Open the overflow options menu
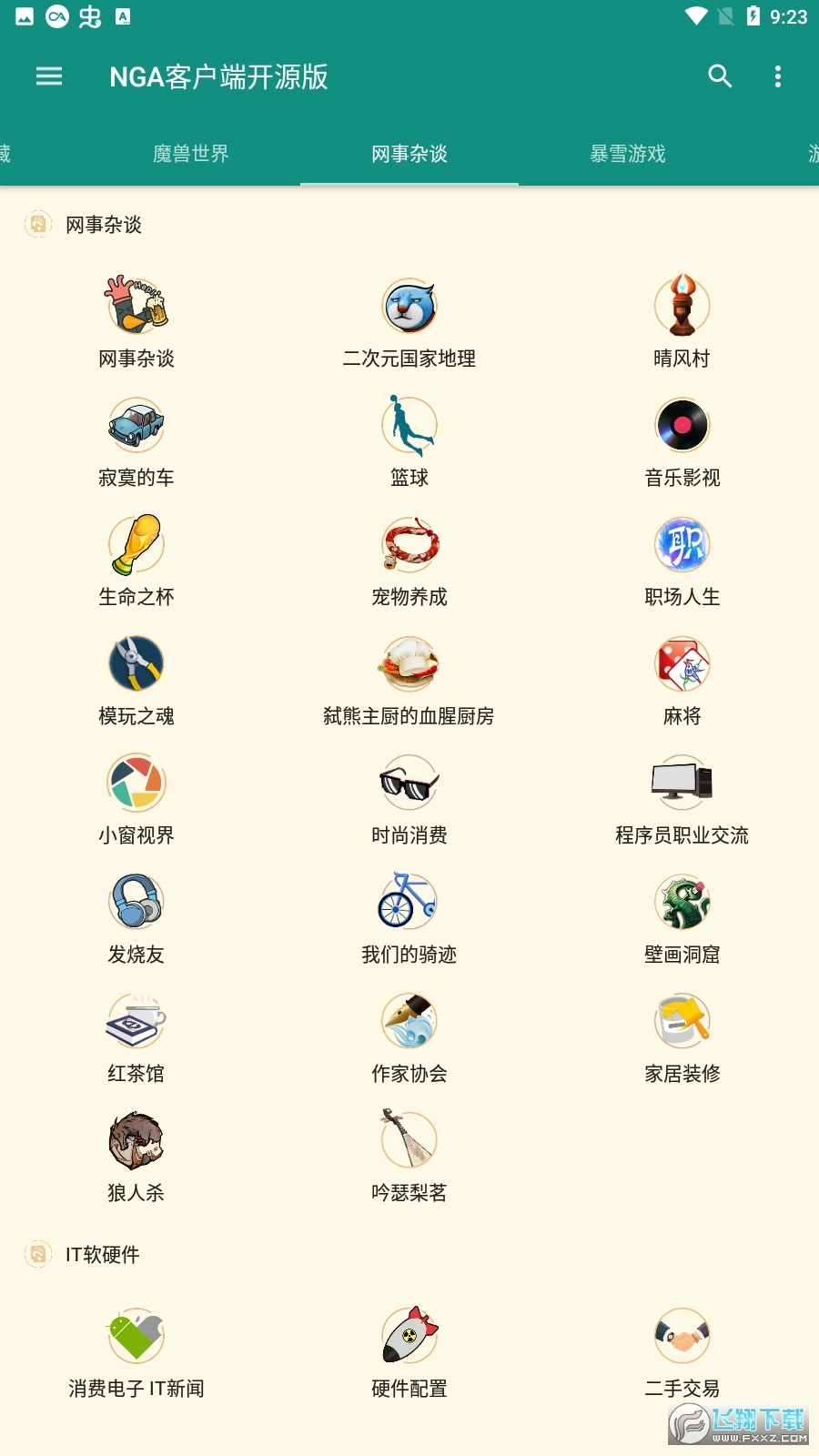Screen dimensions: 819x1456 (777, 76)
